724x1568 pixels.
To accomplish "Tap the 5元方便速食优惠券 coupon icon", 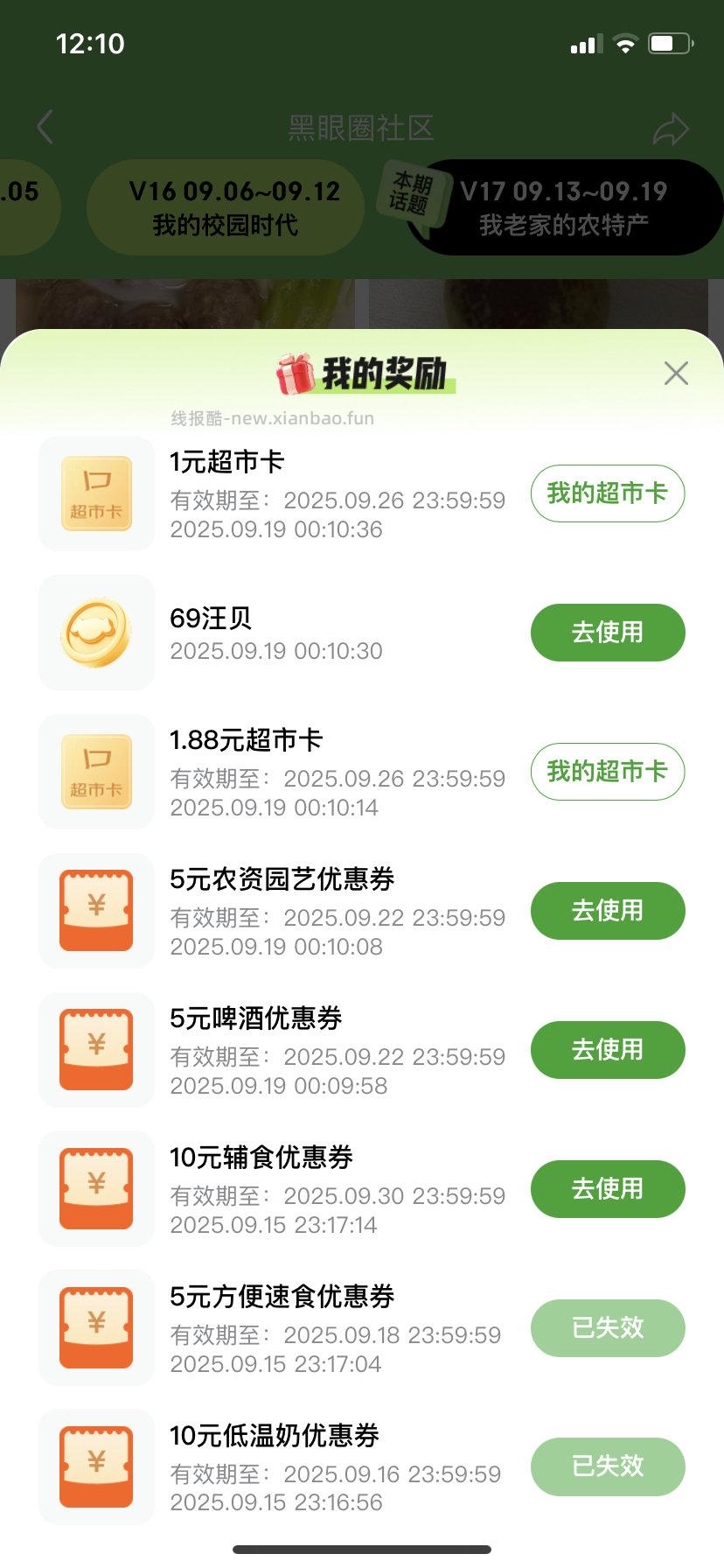I will point(96,1327).
